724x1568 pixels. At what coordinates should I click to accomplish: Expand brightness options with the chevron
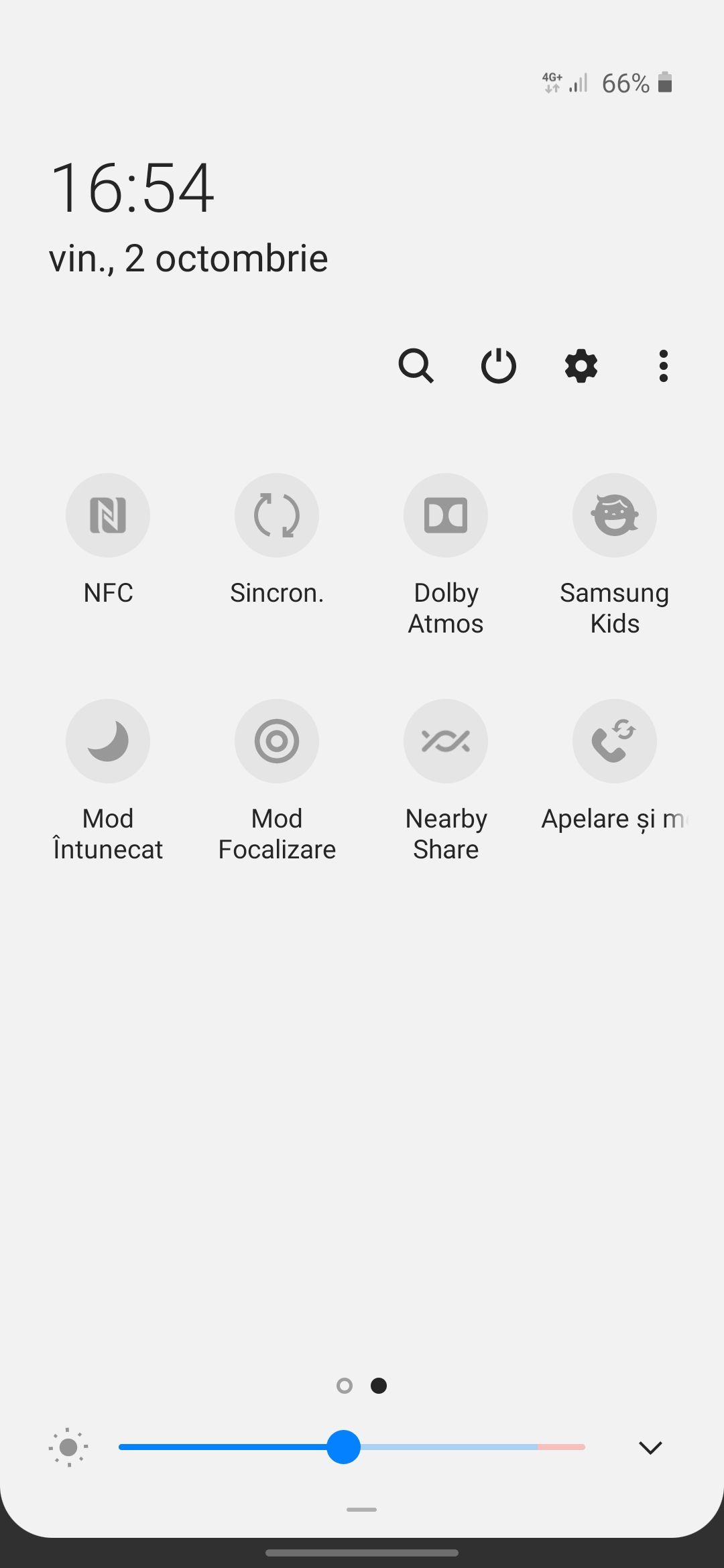[650, 1447]
